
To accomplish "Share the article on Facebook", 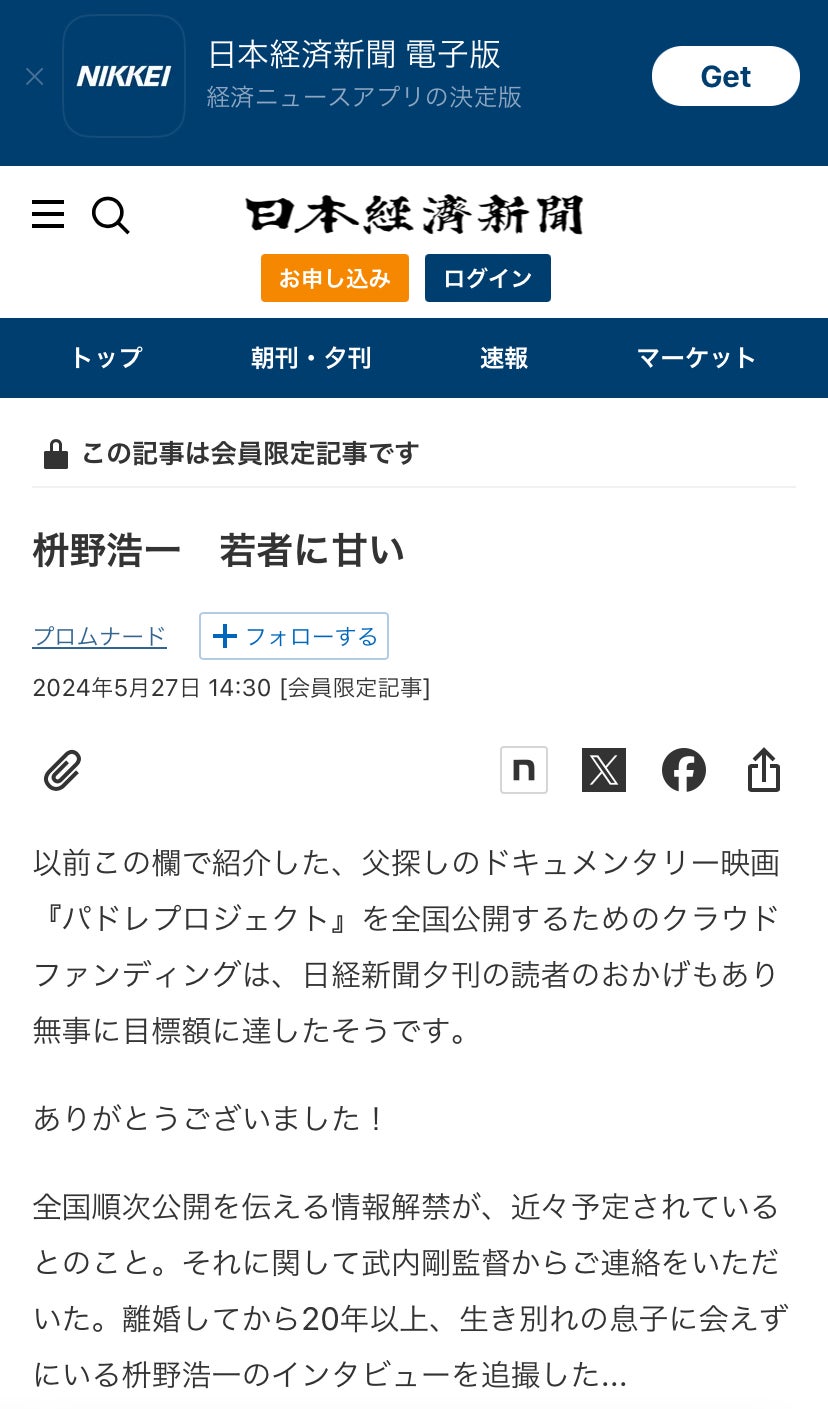I will (x=684, y=770).
